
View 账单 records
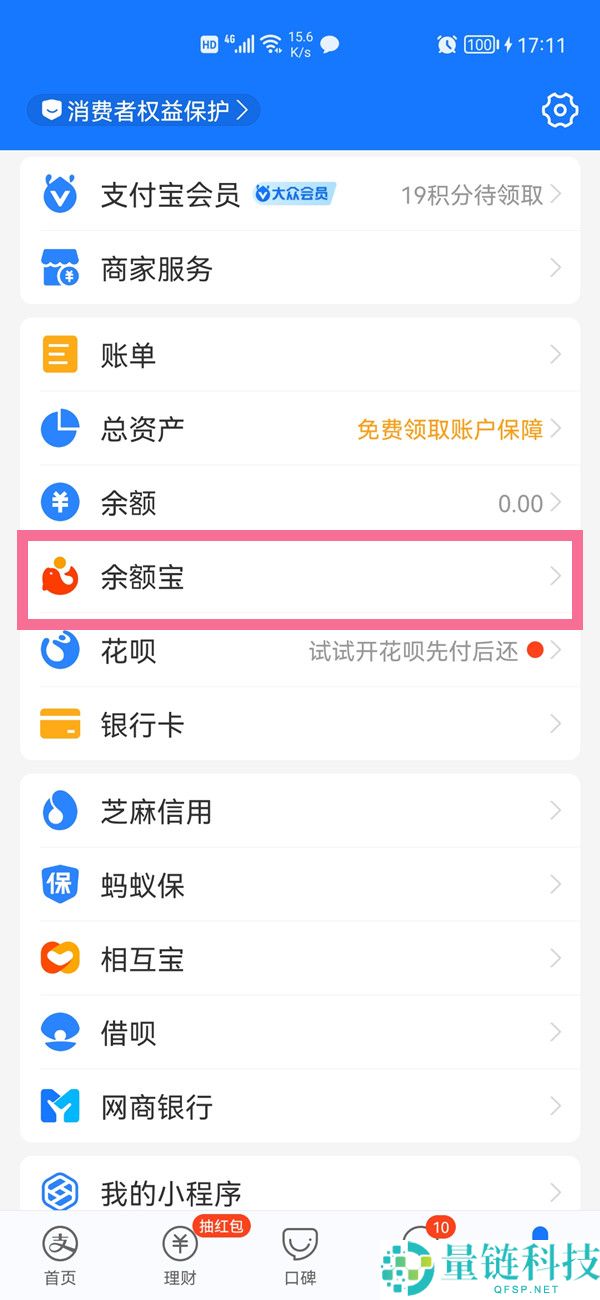300,355
